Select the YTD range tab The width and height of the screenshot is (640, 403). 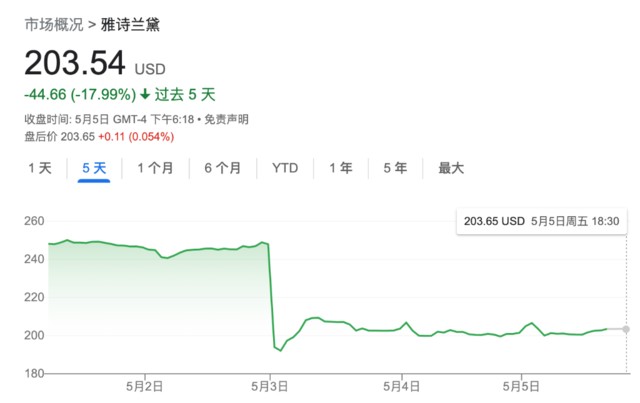pyautogui.click(x=285, y=168)
